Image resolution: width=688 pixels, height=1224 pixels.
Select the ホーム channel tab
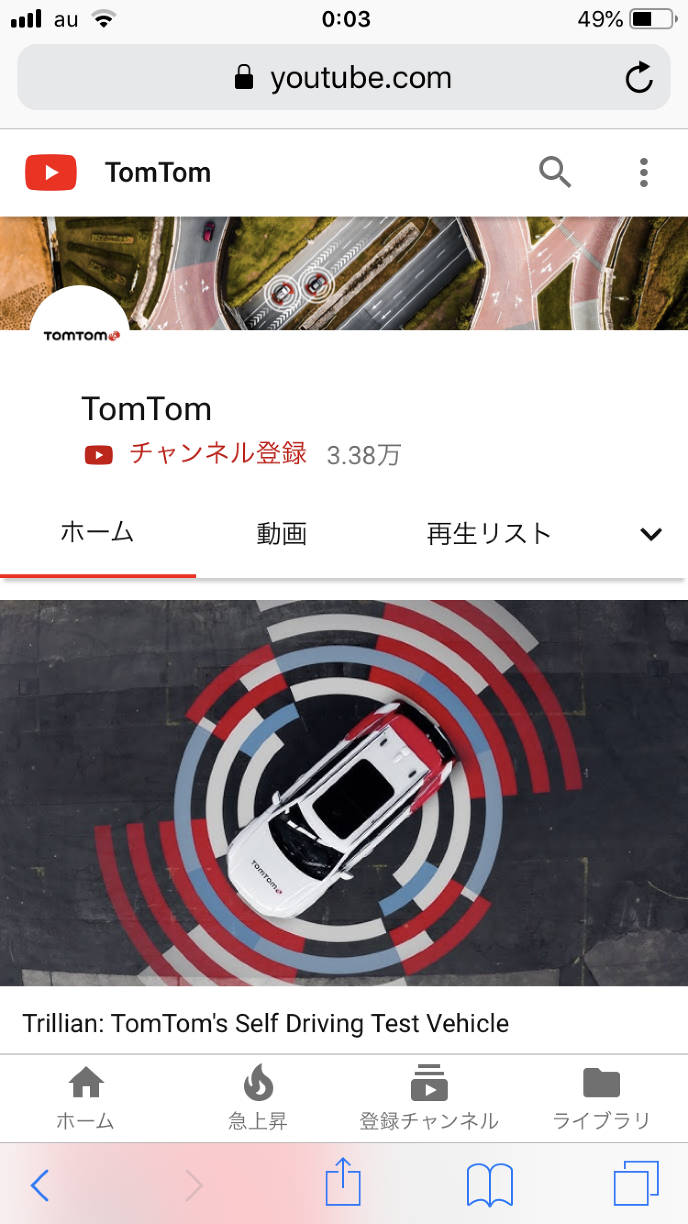tap(97, 533)
